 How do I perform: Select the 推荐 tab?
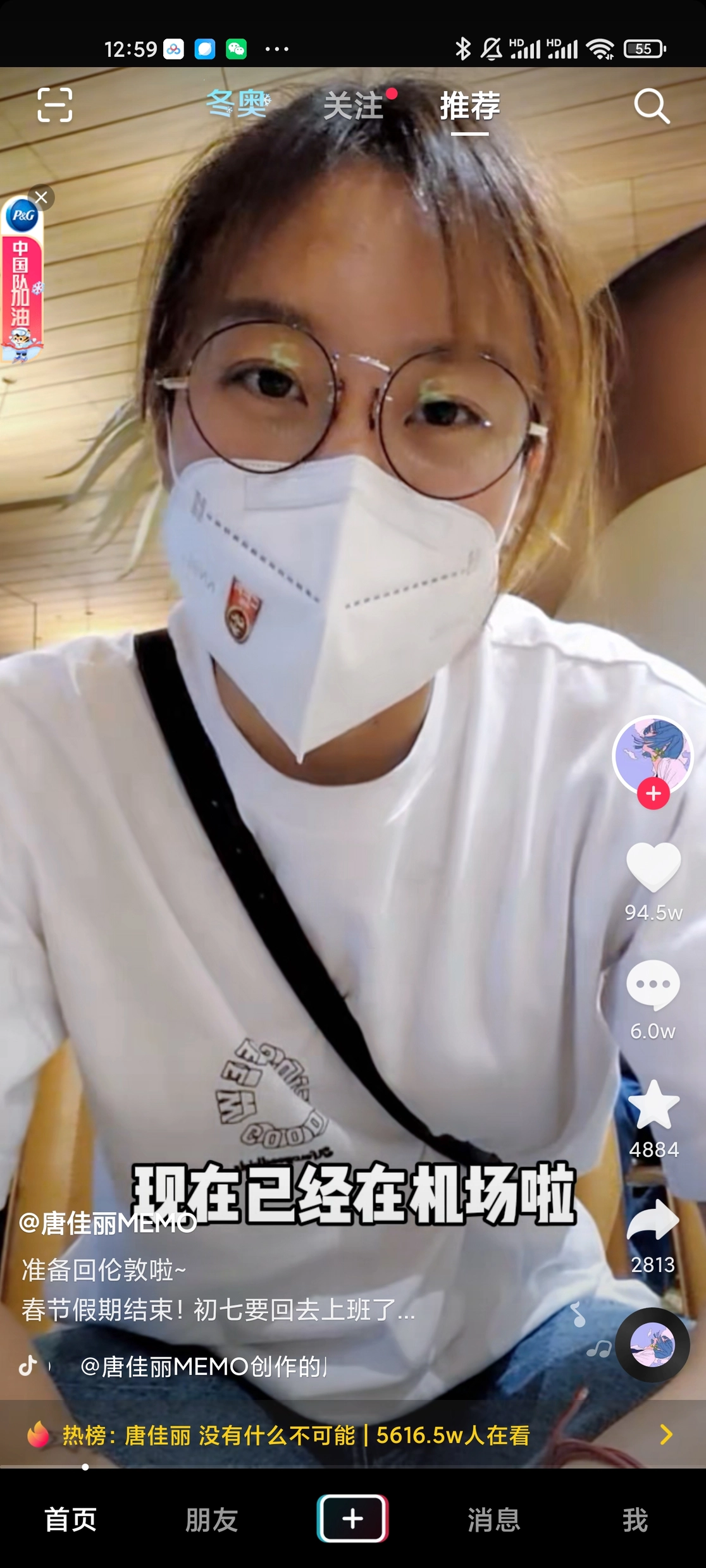(470, 106)
